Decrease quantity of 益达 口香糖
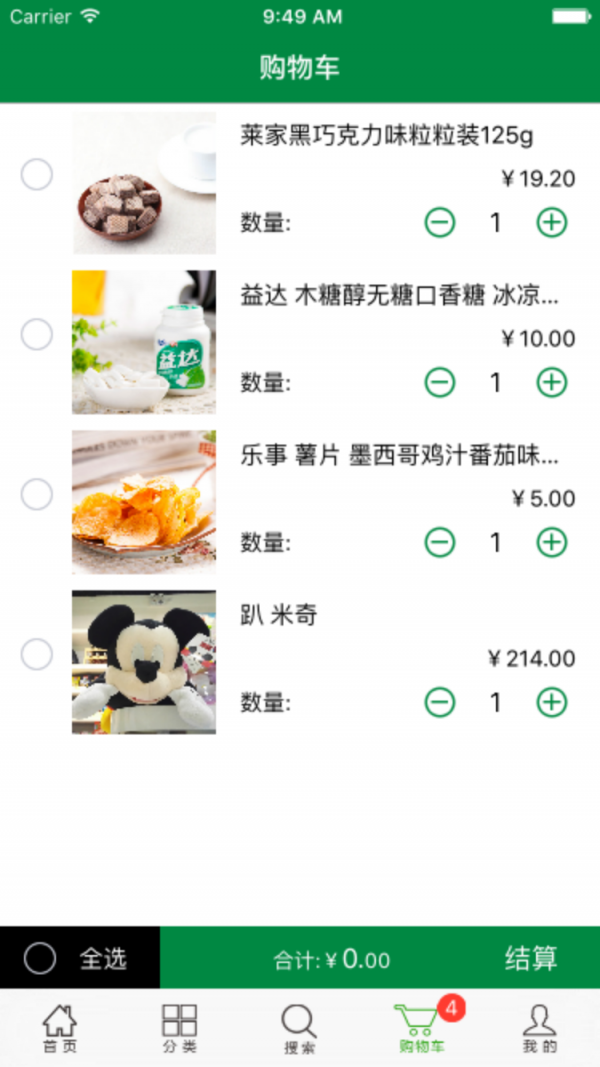Screen dimensions: 600x1067 (440, 382)
